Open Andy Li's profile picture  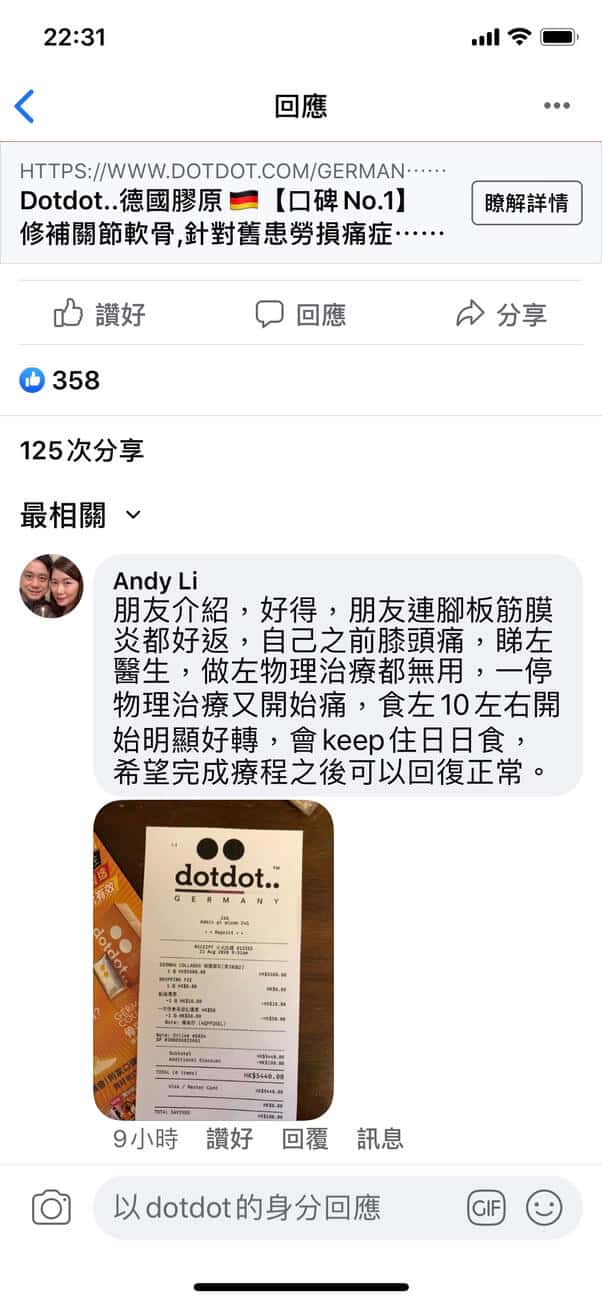coord(51,586)
